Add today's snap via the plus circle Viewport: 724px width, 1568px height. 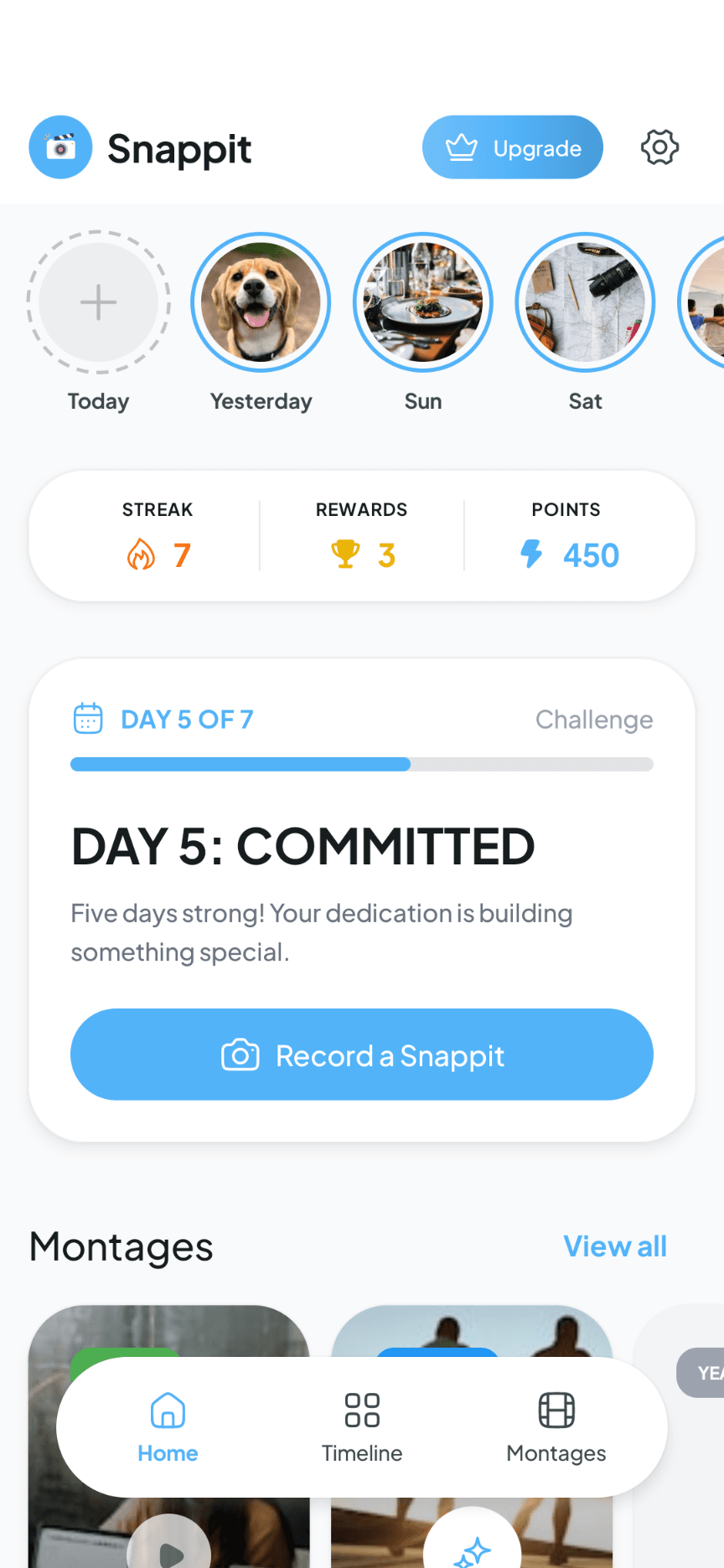[x=98, y=302]
